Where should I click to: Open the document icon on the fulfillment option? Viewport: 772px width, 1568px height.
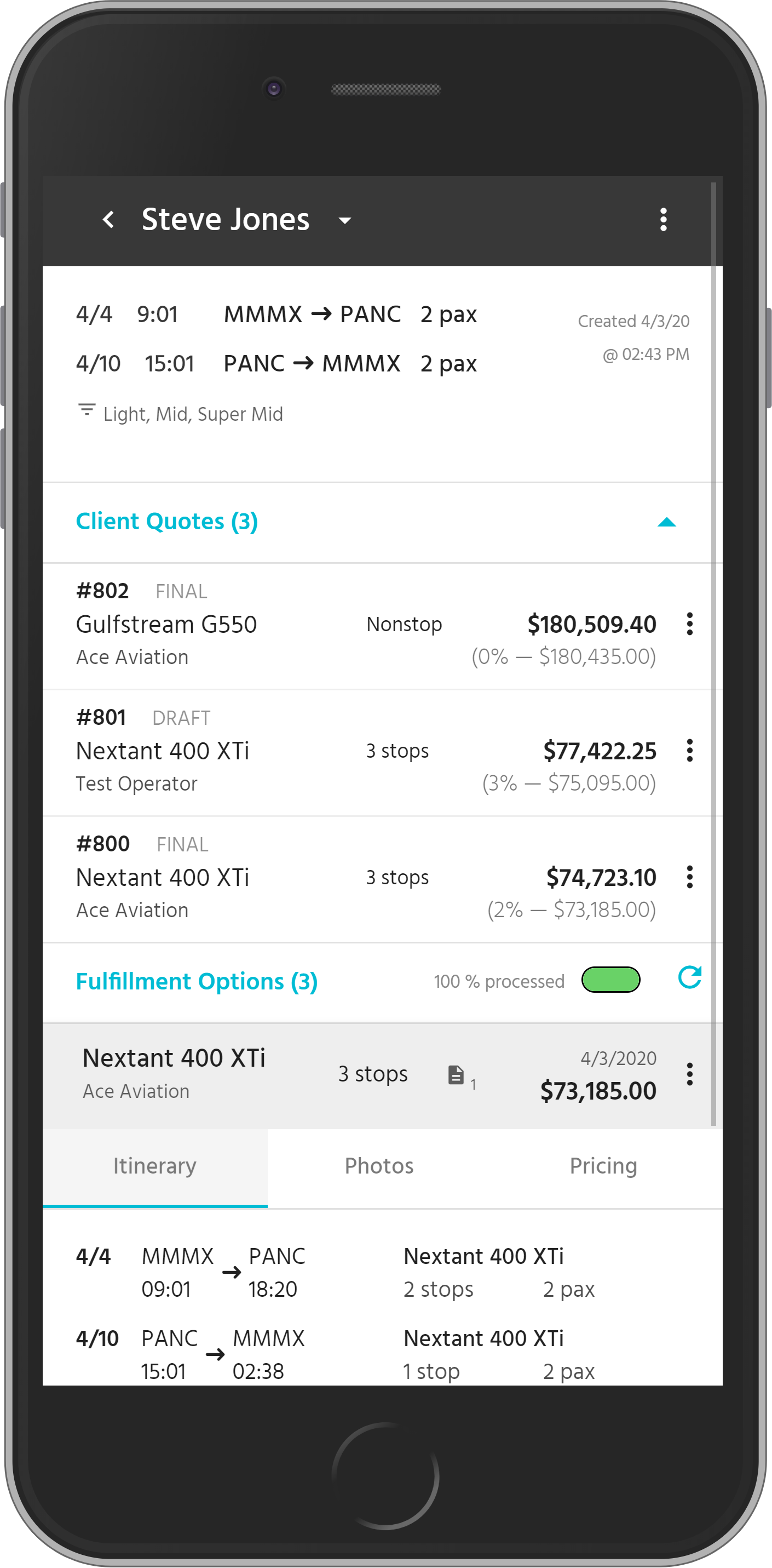tap(456, 1075)
